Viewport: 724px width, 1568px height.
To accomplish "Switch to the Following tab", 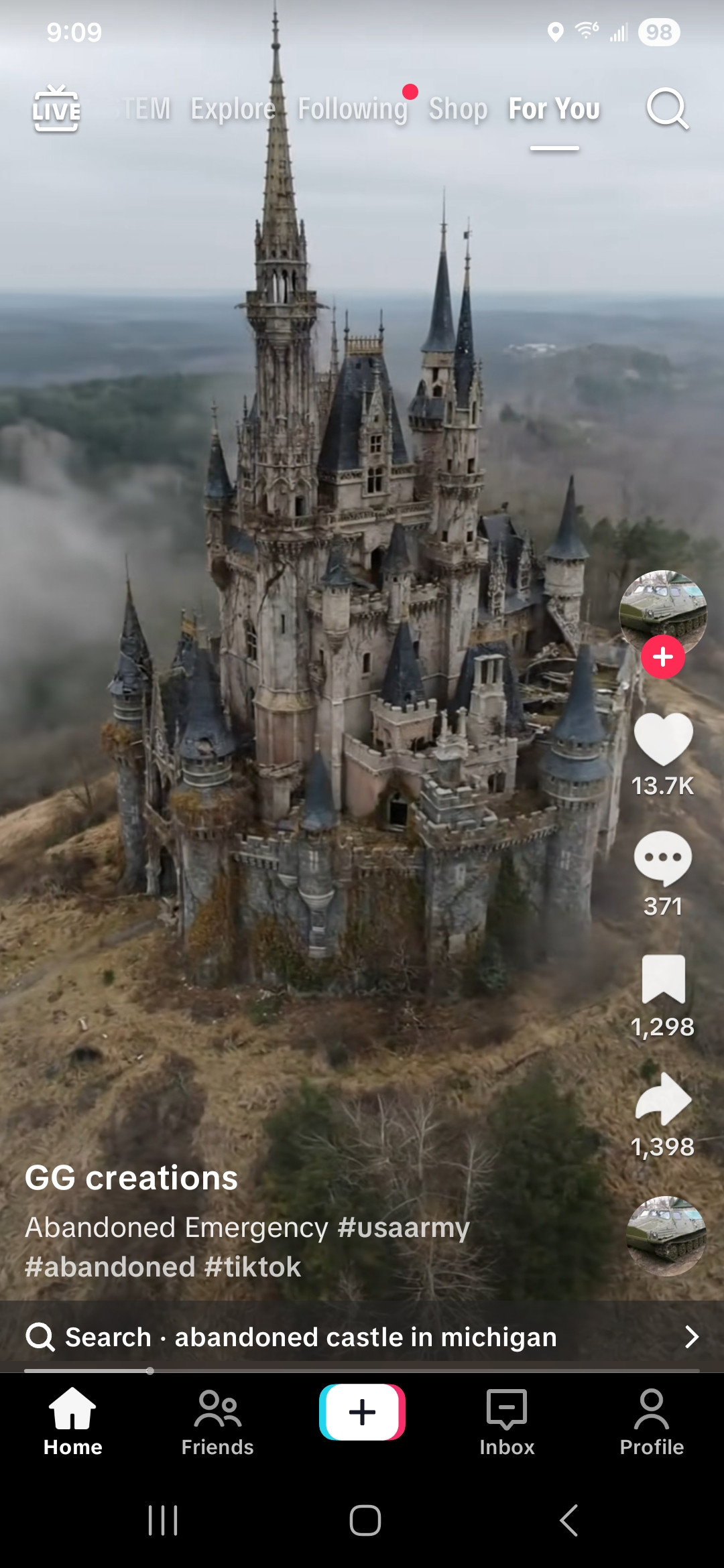I will [x=353, y=109].
